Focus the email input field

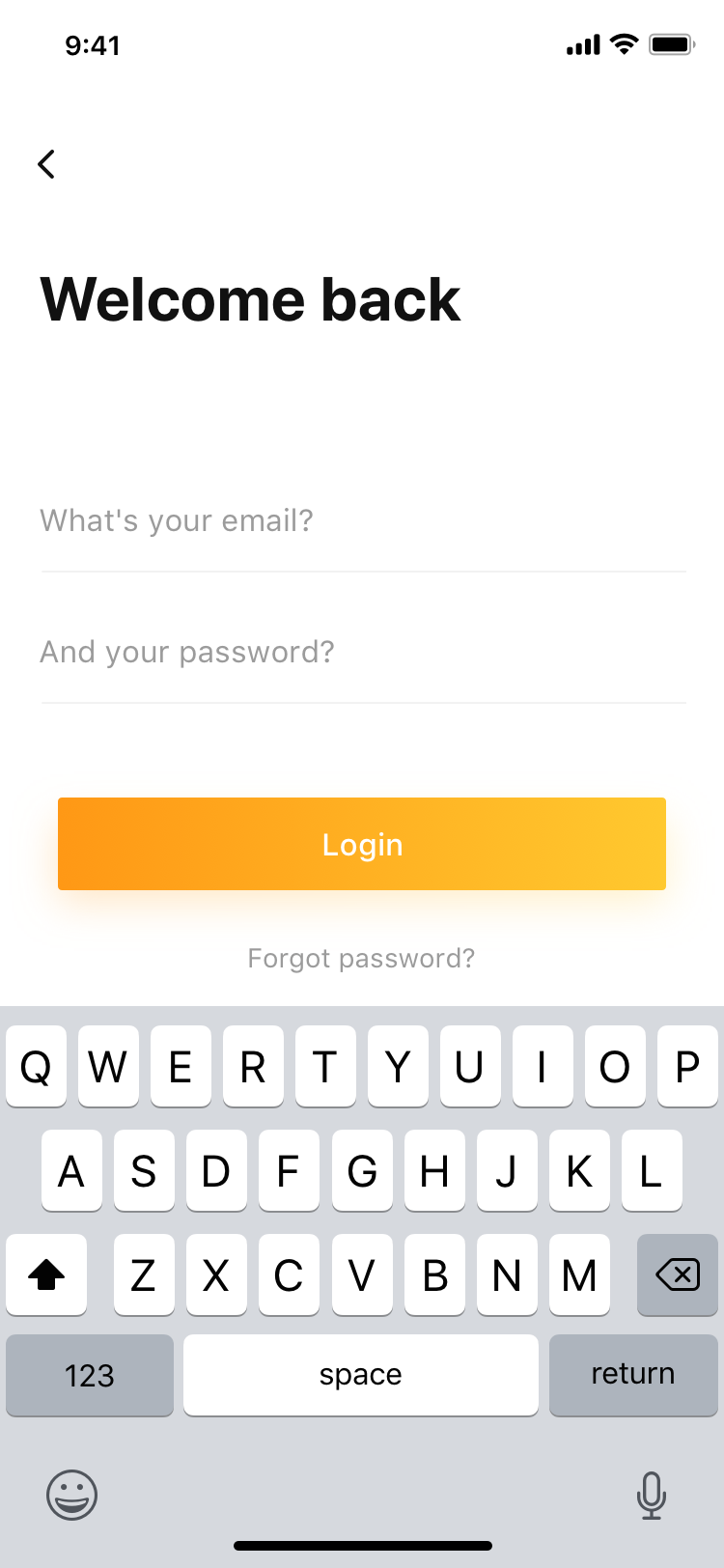click(x=363, y=521)
